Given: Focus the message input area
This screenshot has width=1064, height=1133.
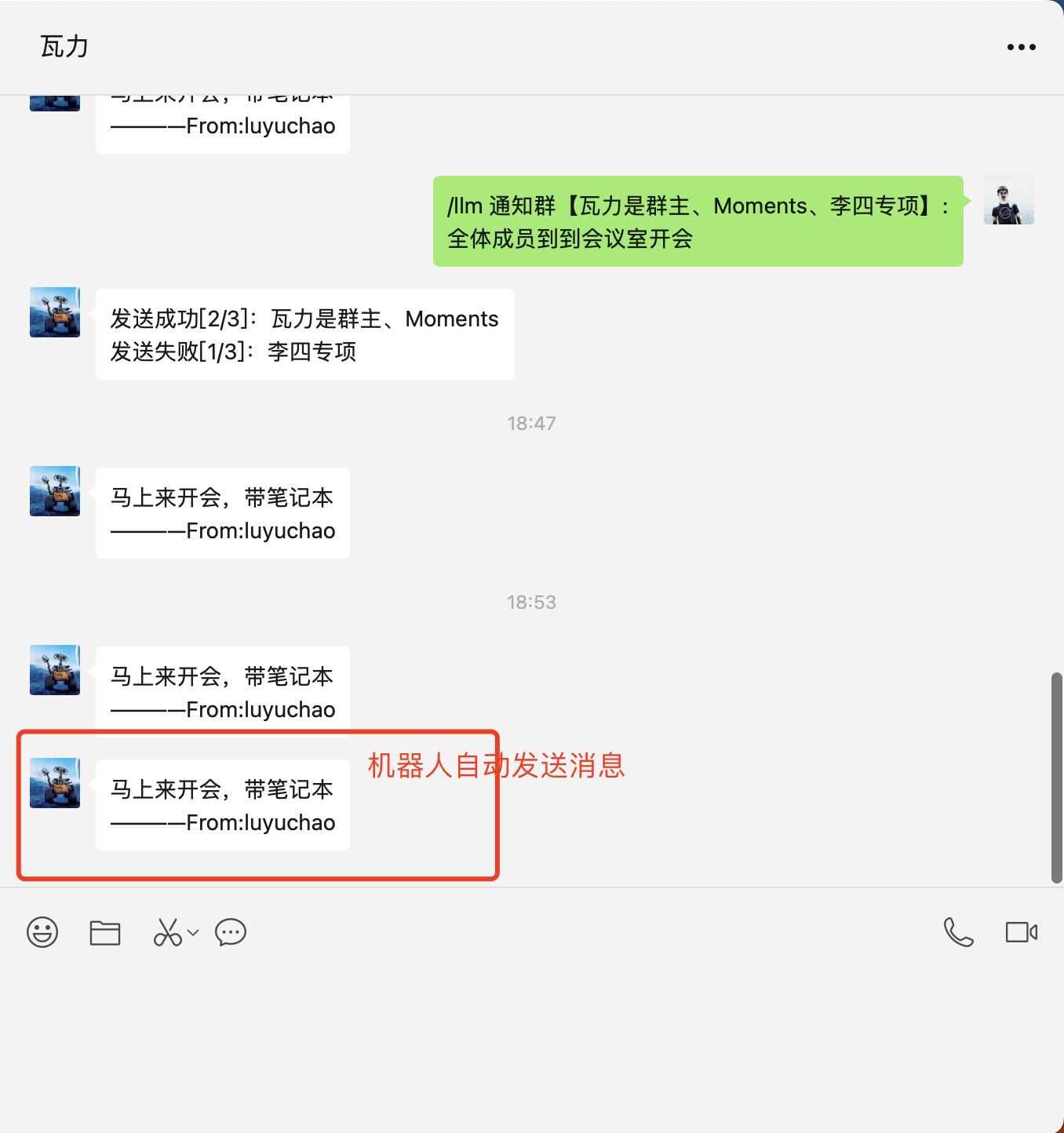Looking at the screenshot, I should pos(532,1036).
